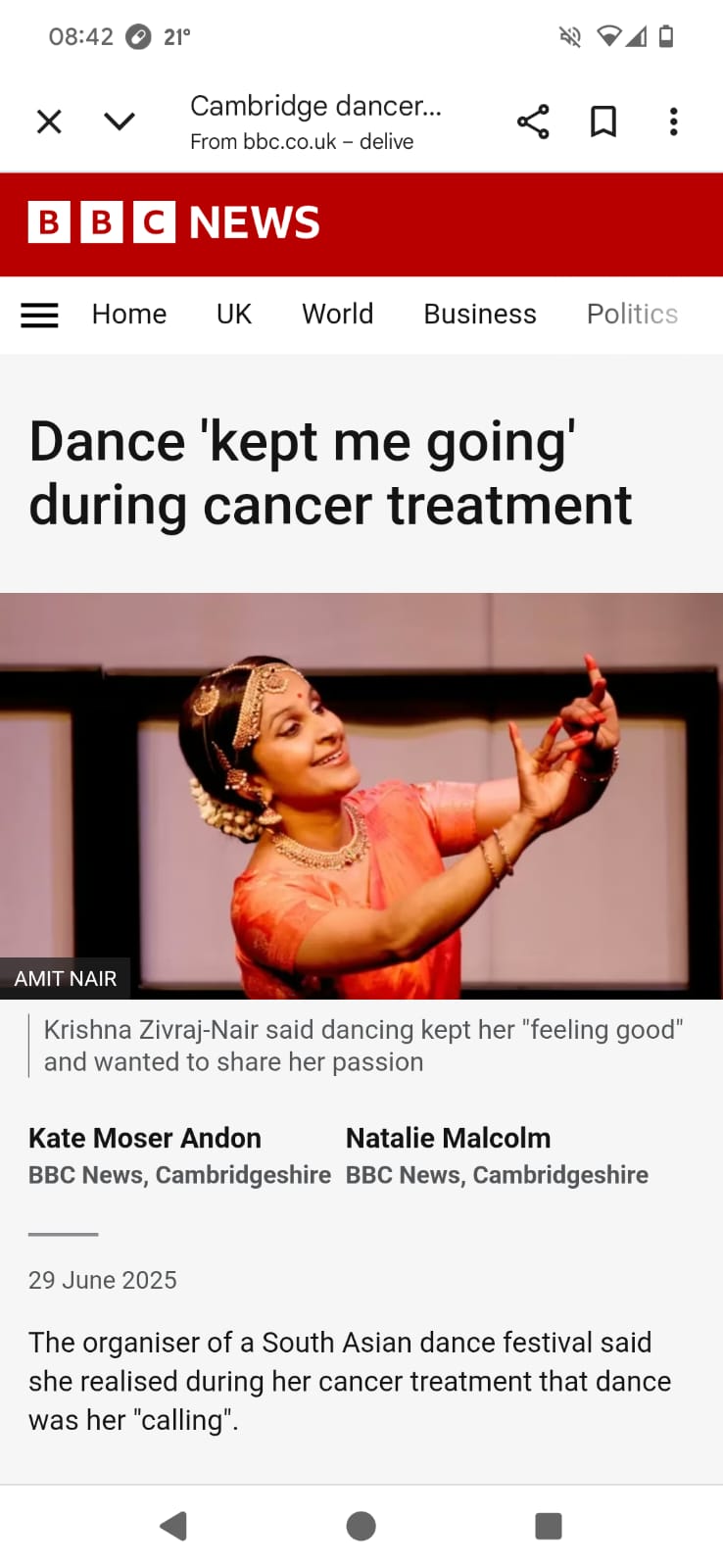Open the browser overflow menu
This screenshot has width=723, height=1568.
coord(673,122)
